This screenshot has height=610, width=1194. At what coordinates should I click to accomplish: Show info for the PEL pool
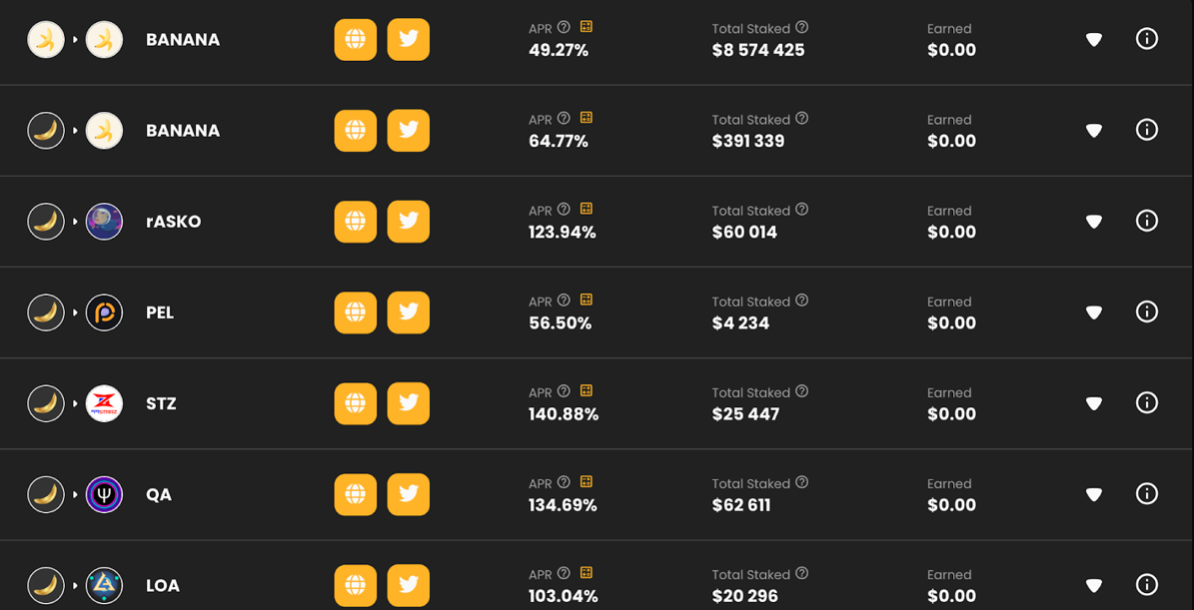pyautogui.click(x=1147, y=312)
